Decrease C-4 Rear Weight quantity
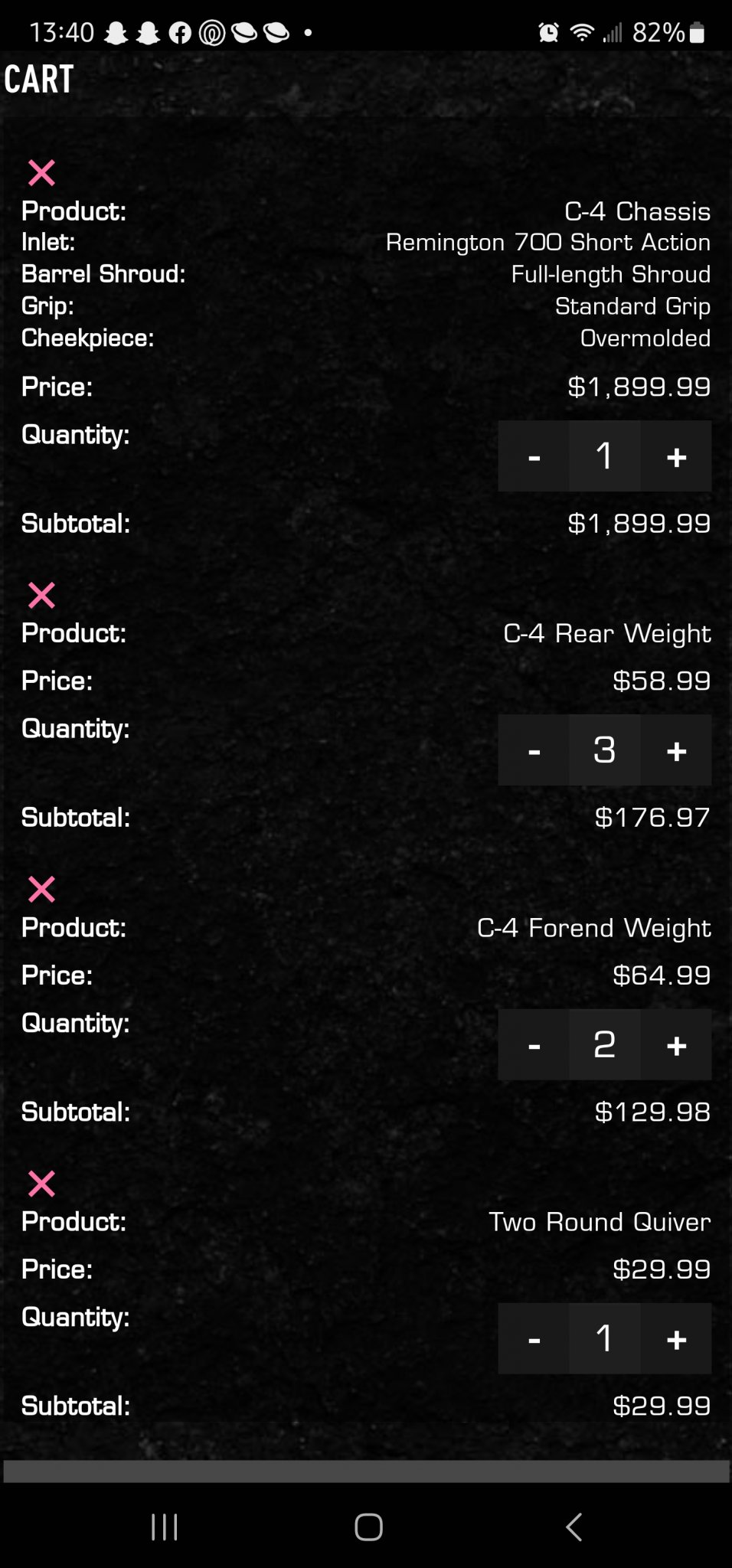The width and height of the screenshot is (732, 1568). (x=534, y=751)
